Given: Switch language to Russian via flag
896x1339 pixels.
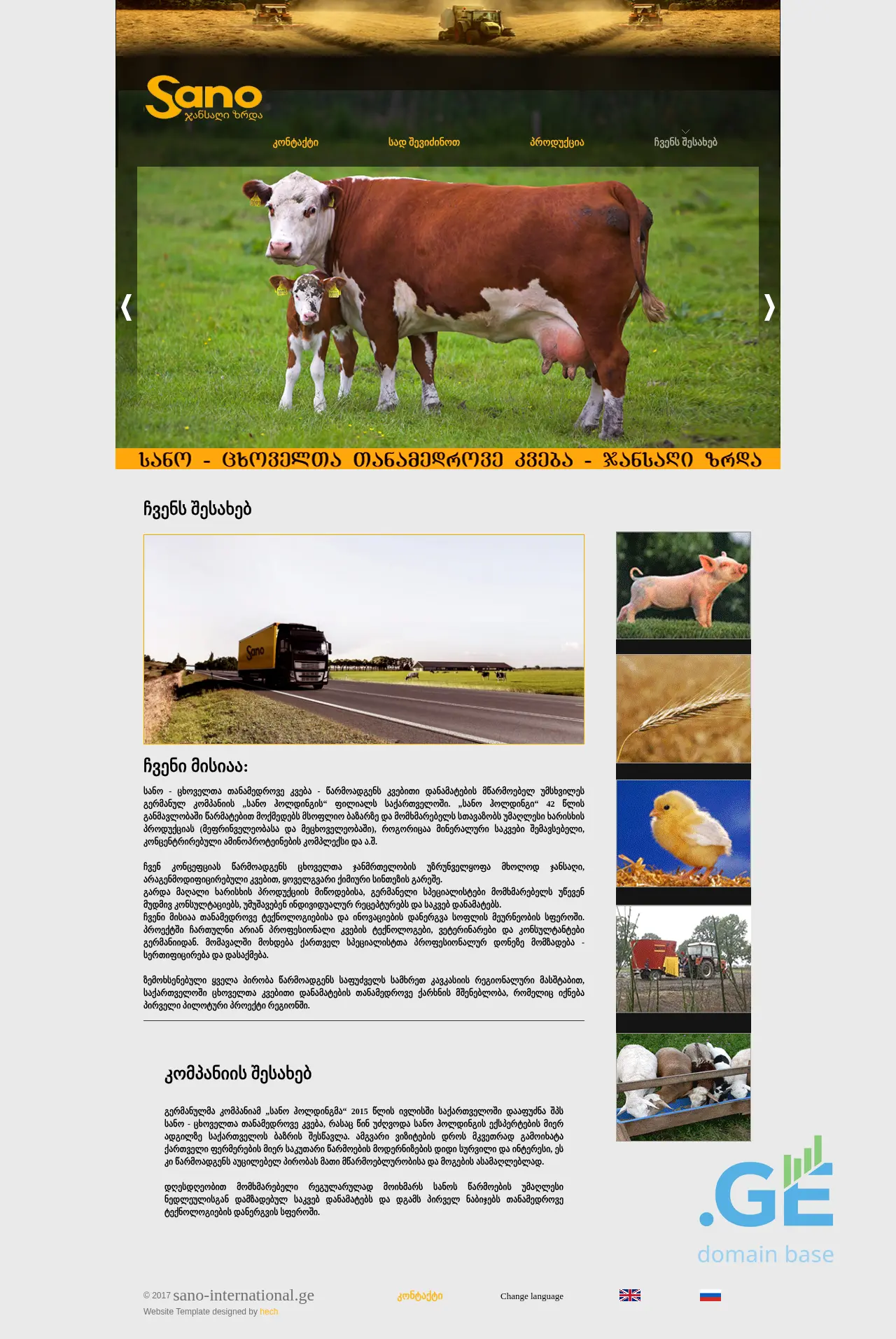Looking at the screenshot, I should (x=710, y=1296).
